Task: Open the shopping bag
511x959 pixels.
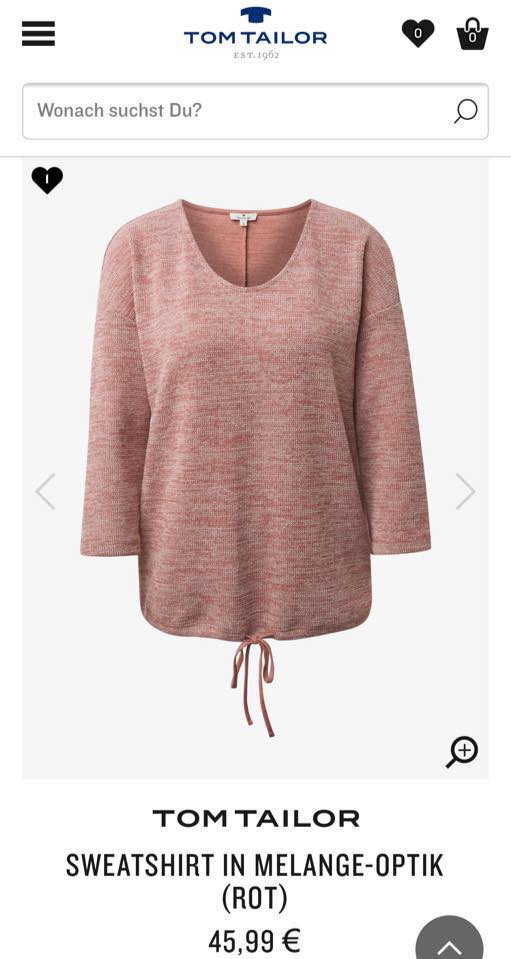Action: click(x=472, y=34)
